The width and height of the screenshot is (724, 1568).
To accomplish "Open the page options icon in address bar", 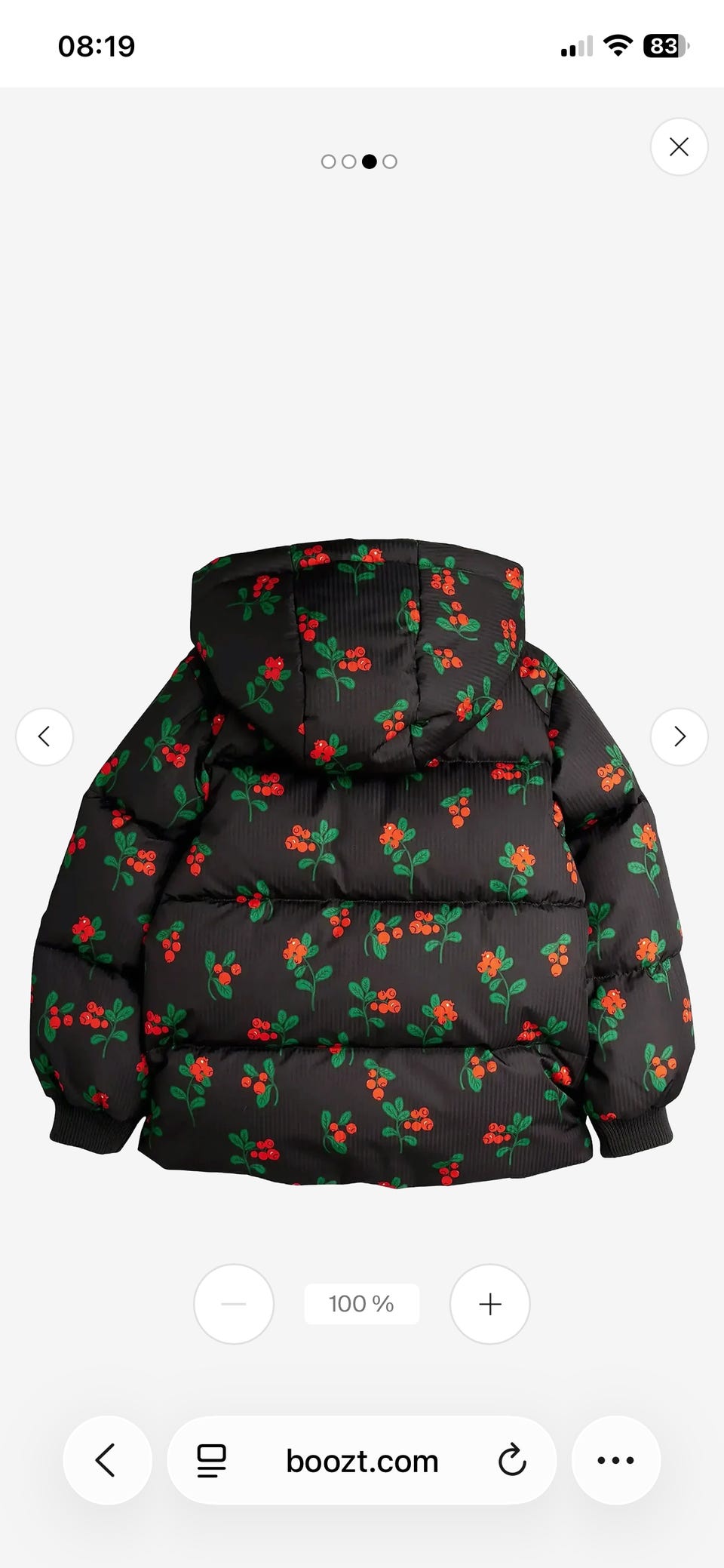I will tap(211, 1460).
